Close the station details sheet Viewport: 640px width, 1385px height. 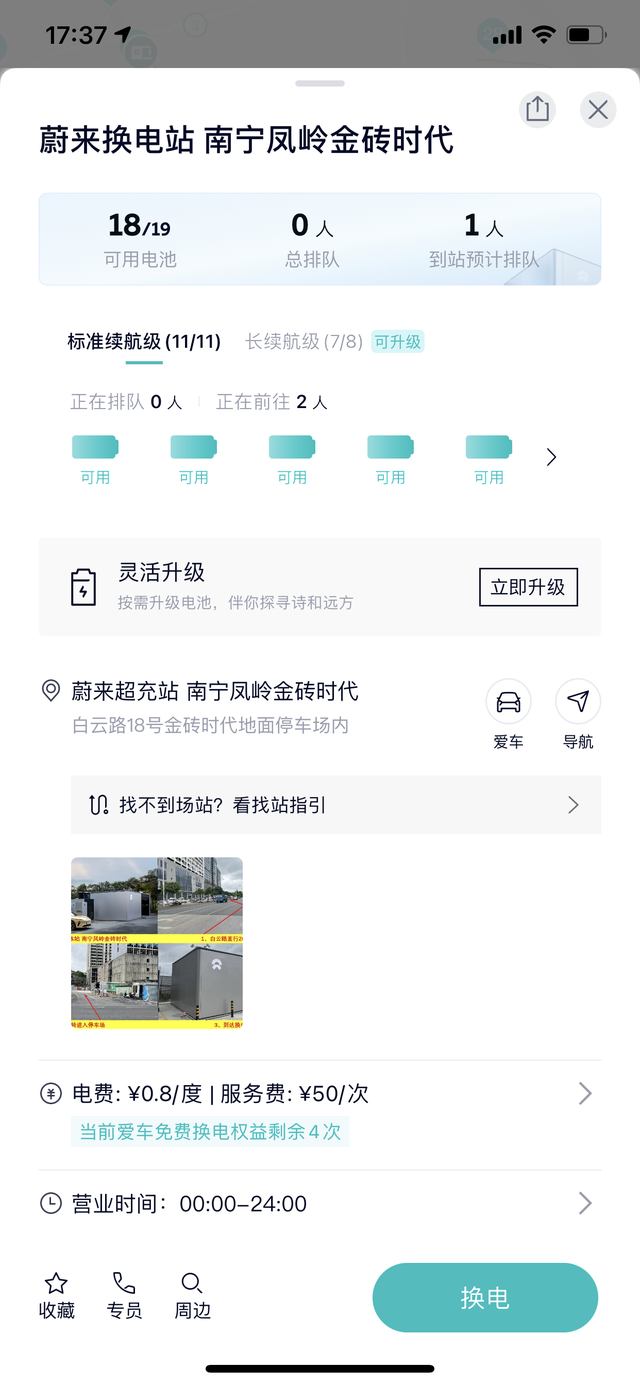click(x=598, y=109)
